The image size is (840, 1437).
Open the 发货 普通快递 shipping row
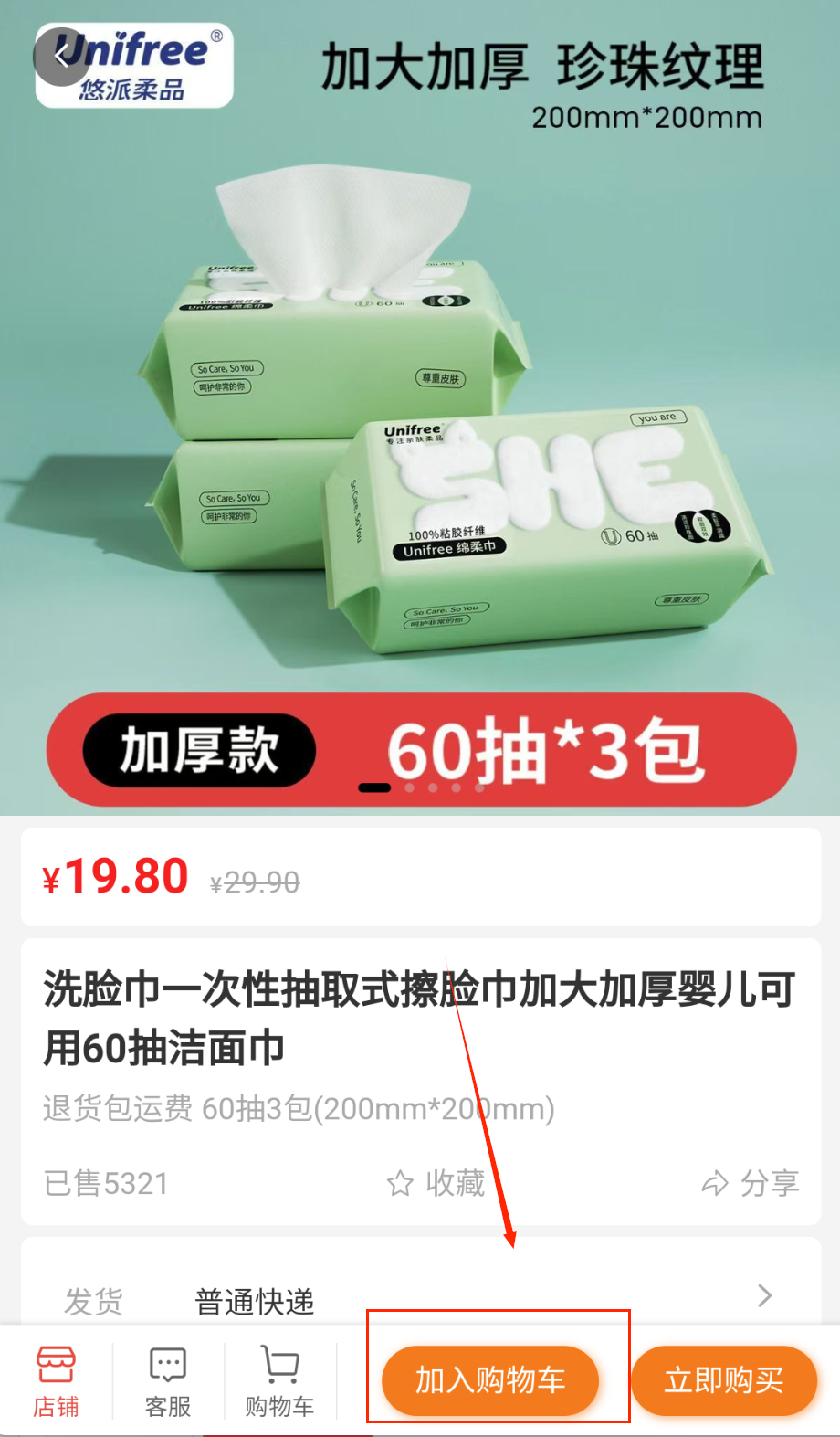click(420, 1298)
